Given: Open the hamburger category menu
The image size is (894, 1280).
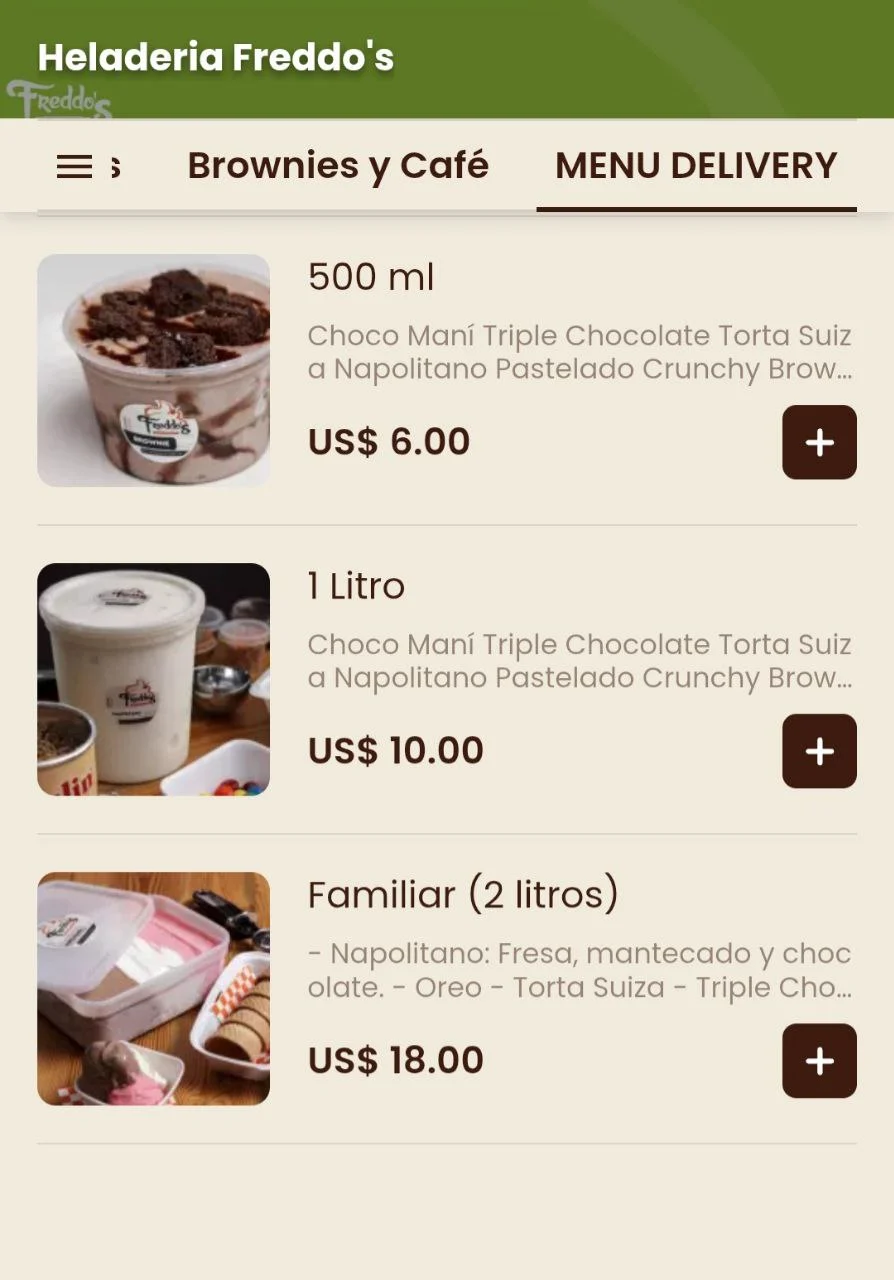Looking at the screenshot, I should [75, 167].
